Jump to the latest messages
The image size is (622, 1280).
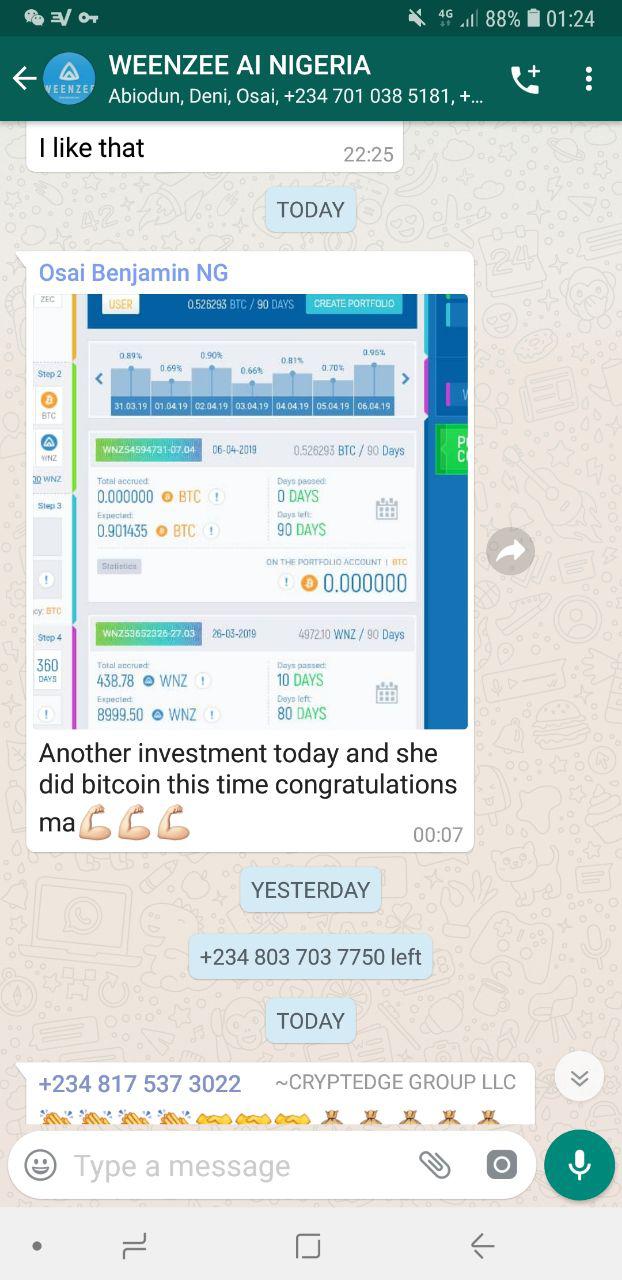tap(579, 1077)
